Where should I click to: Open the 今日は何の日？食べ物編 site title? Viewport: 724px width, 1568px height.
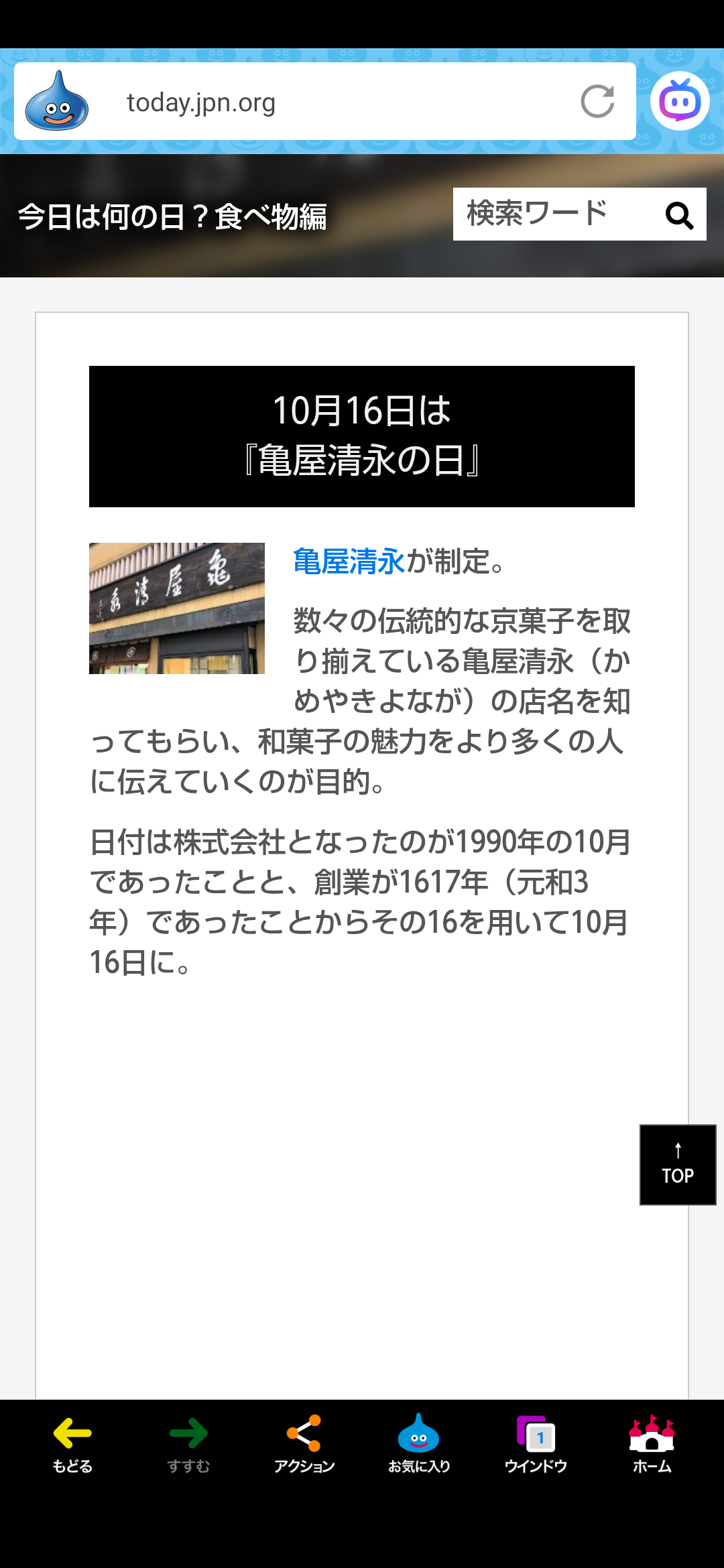[172, 217]
